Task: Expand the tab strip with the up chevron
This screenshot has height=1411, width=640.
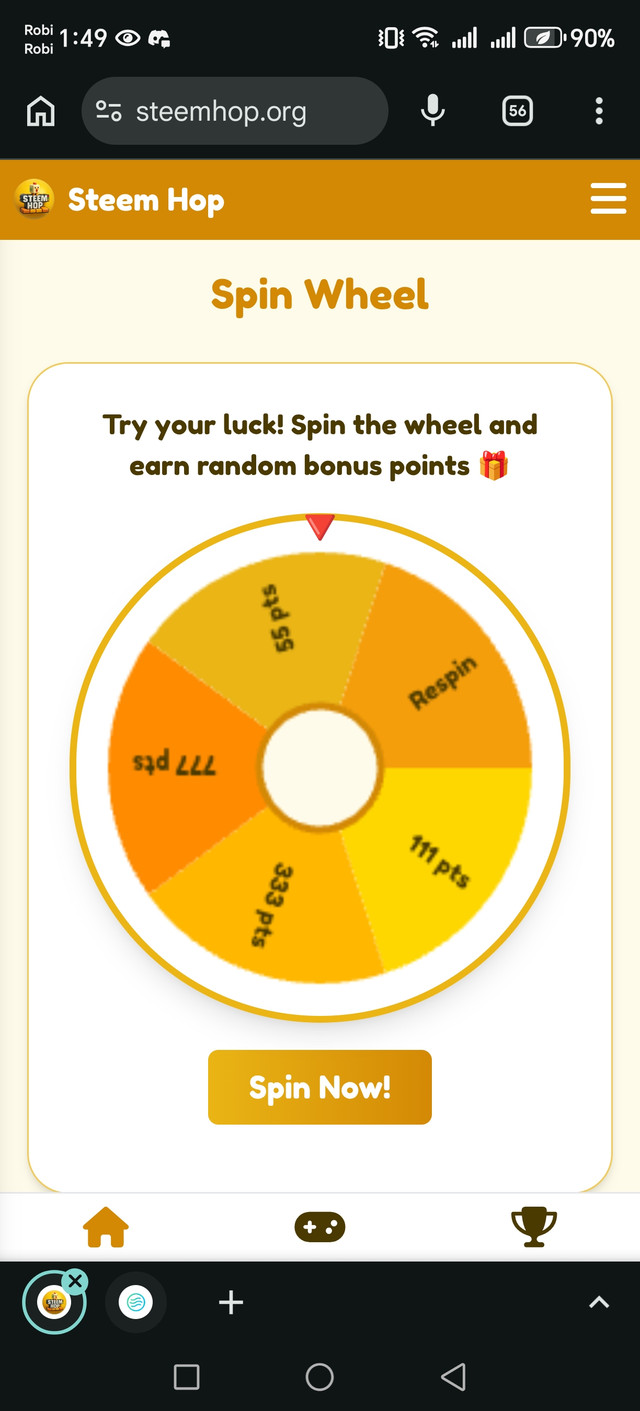Action: 598,1302
